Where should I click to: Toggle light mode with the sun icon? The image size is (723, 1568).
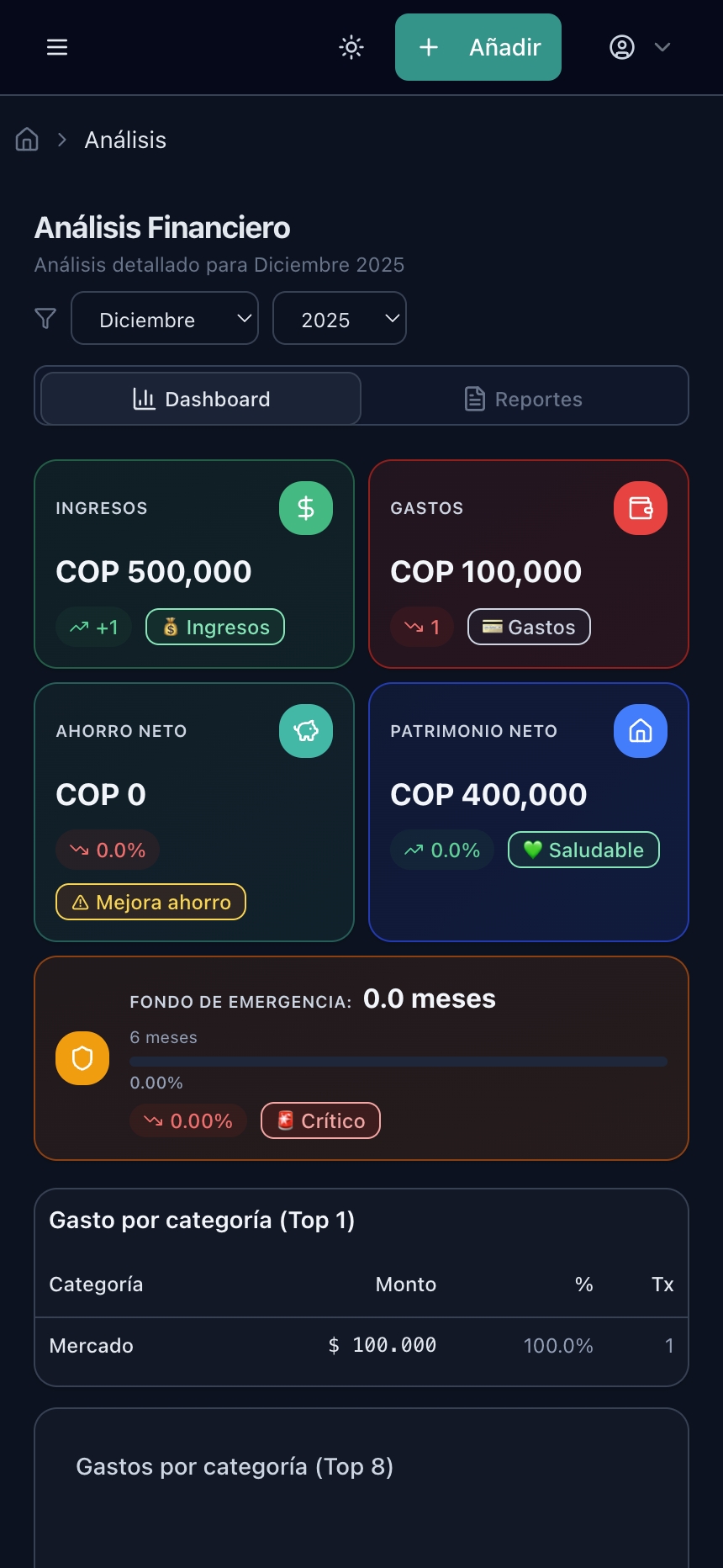click(350, 47)
